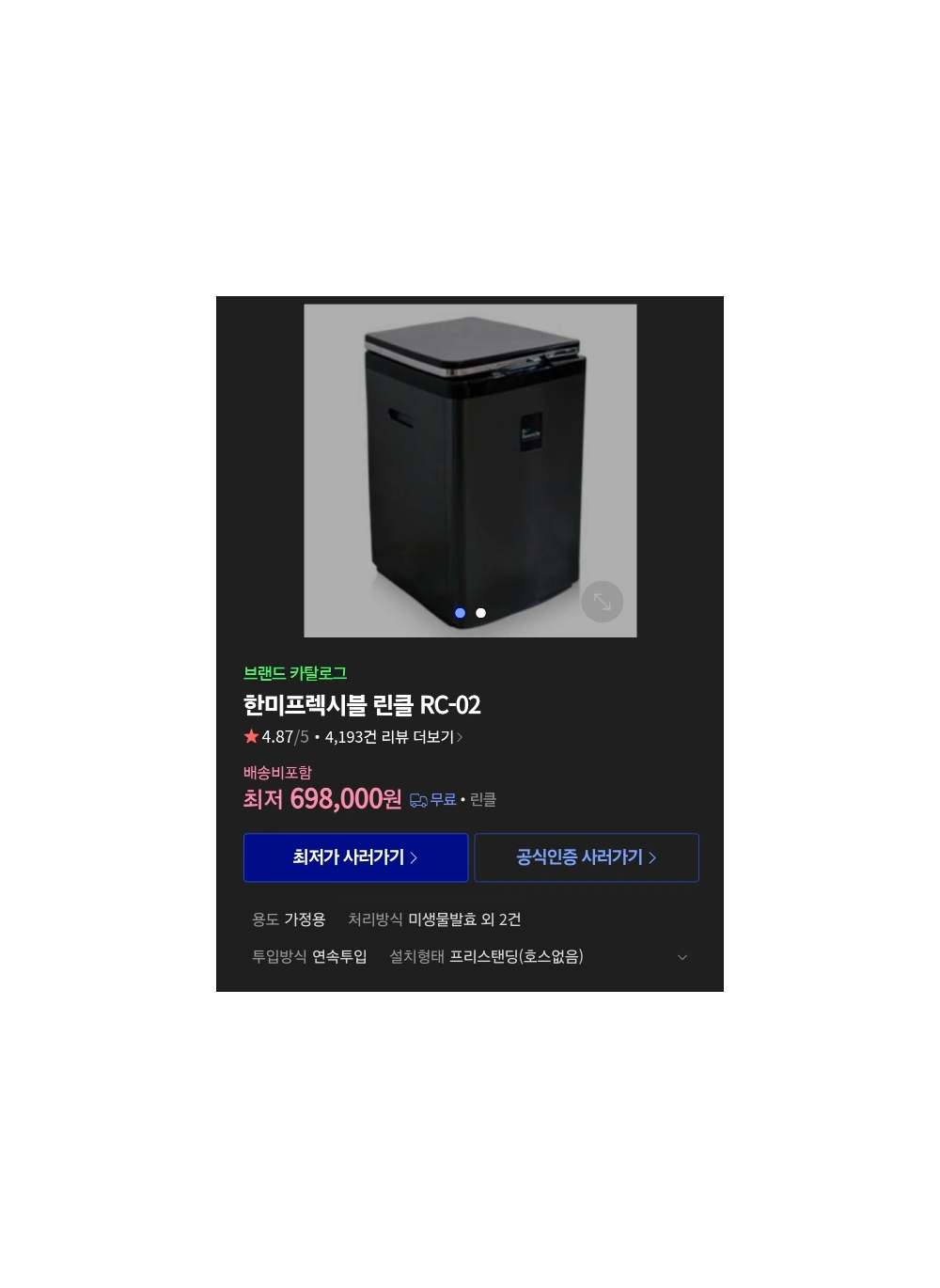Viewport: 940px width, 1288px height.
Task: Expand the product specs chevron
Action: [682, 957]
